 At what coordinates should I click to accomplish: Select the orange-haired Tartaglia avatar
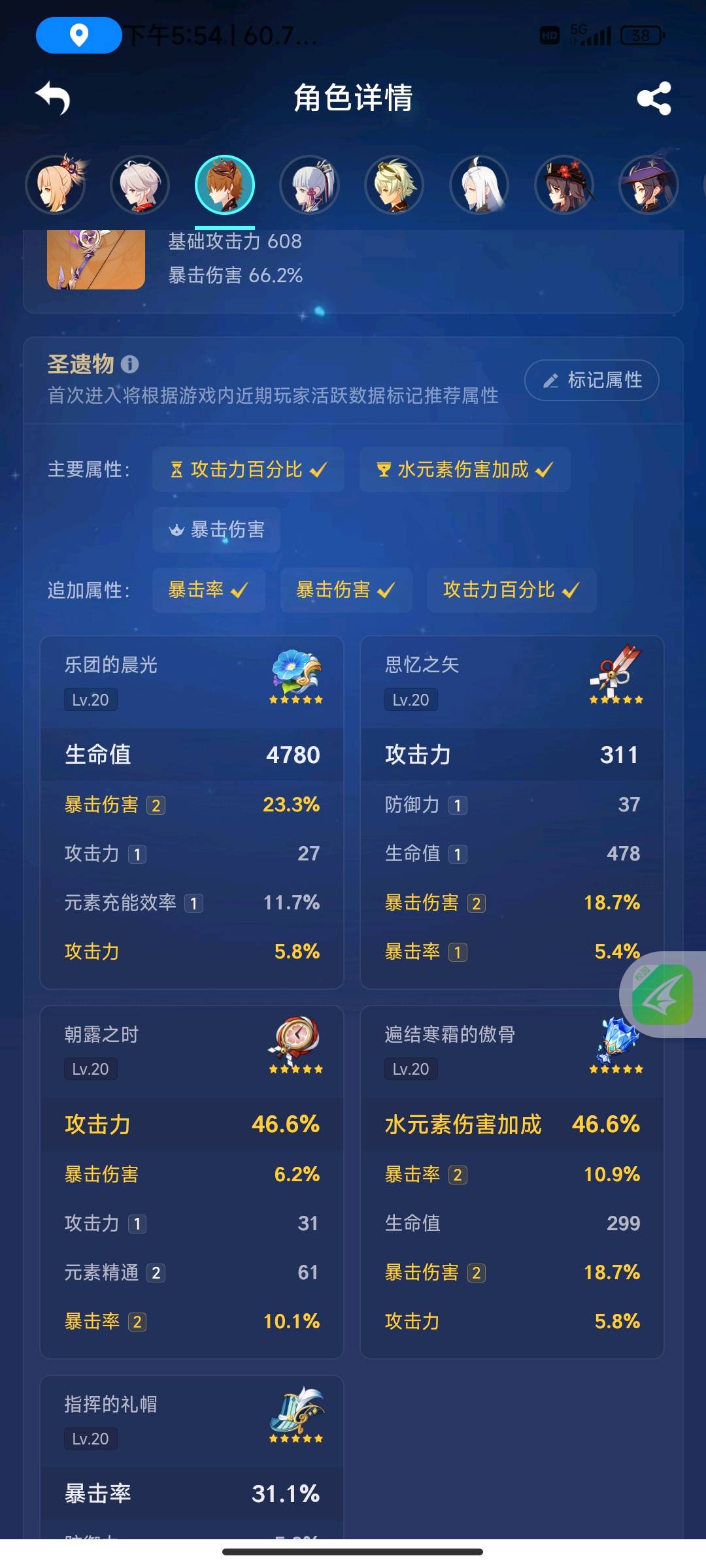[x=225, y=185]
